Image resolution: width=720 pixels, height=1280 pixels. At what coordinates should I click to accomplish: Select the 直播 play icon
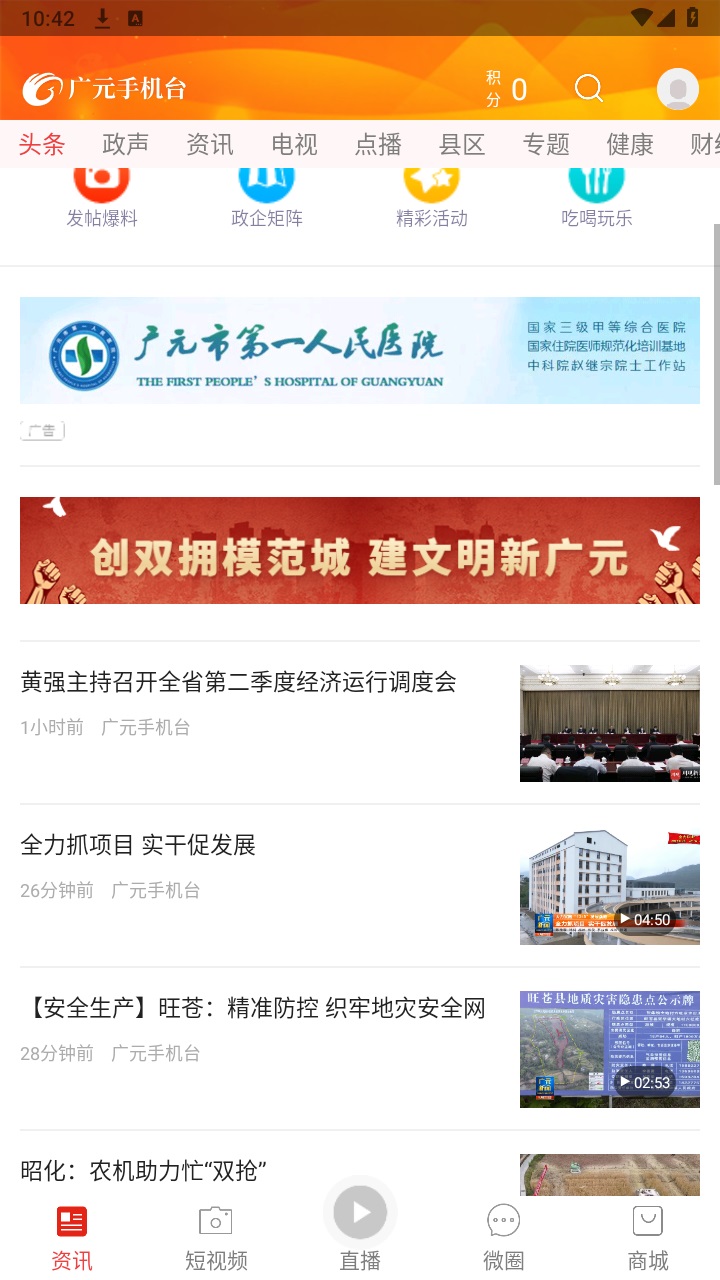click(359, 1212)
